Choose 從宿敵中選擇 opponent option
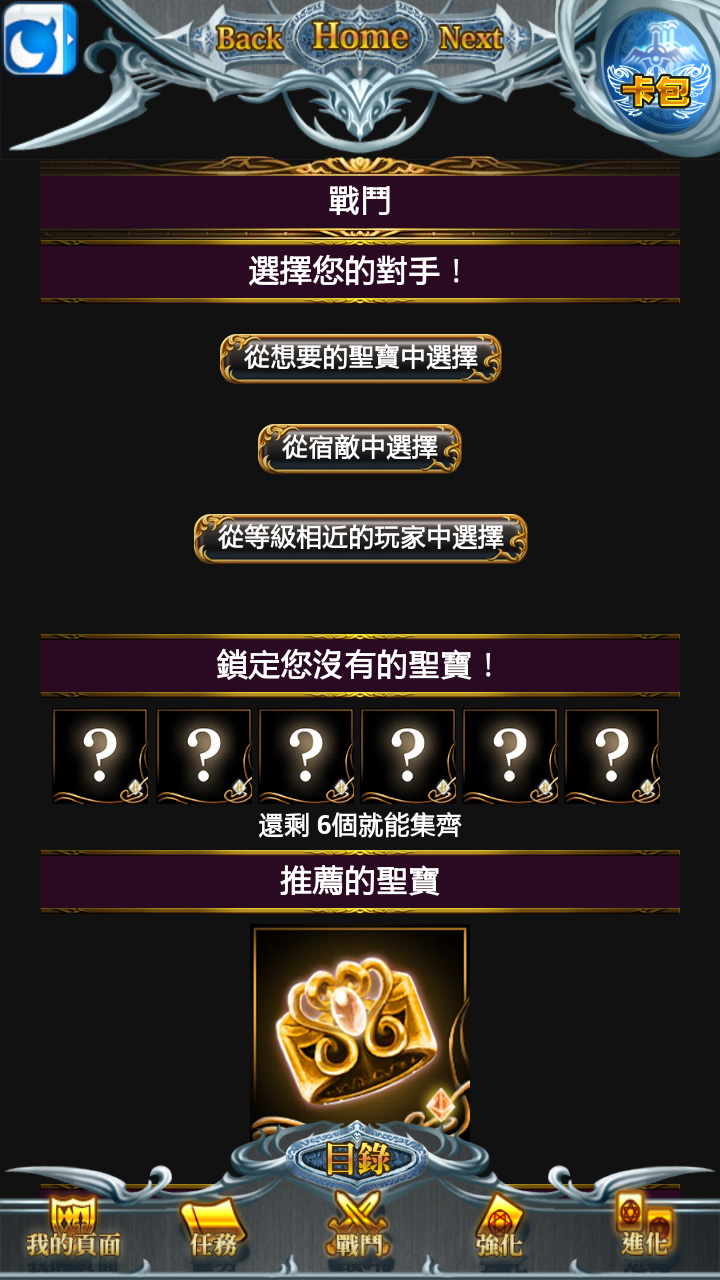720x1280 pixels. [360, 448]
